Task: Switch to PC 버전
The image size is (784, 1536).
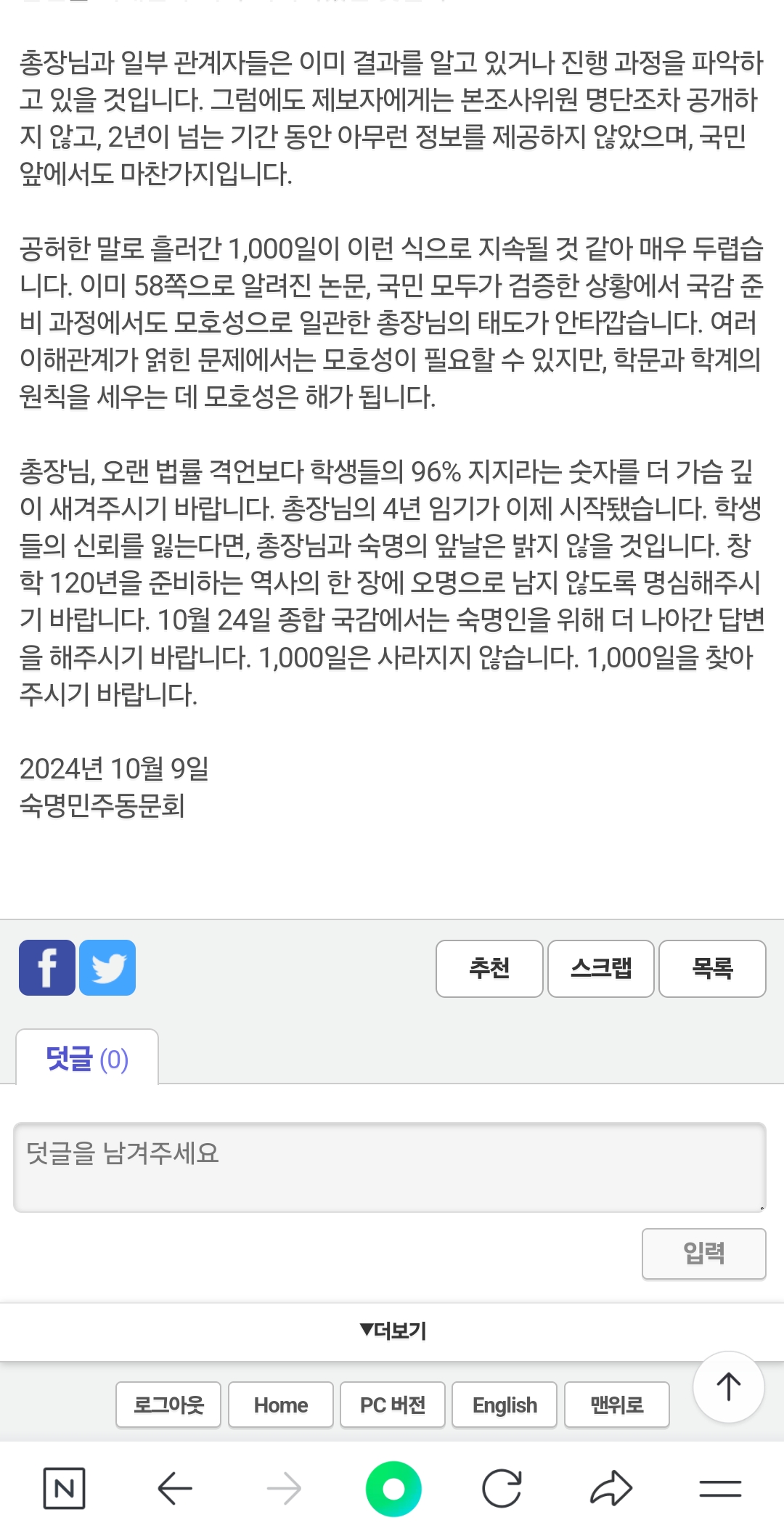Action: pyautogui.click(x=393, y=1405)
